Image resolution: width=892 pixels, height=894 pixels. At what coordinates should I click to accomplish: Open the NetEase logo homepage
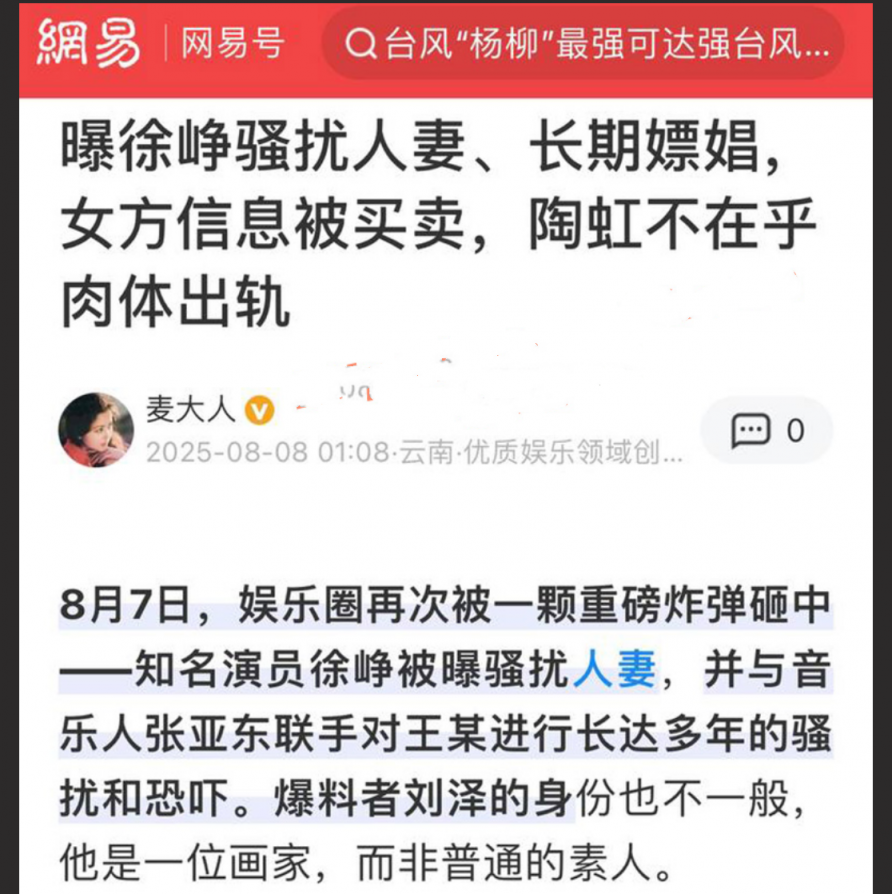point(88,44)
